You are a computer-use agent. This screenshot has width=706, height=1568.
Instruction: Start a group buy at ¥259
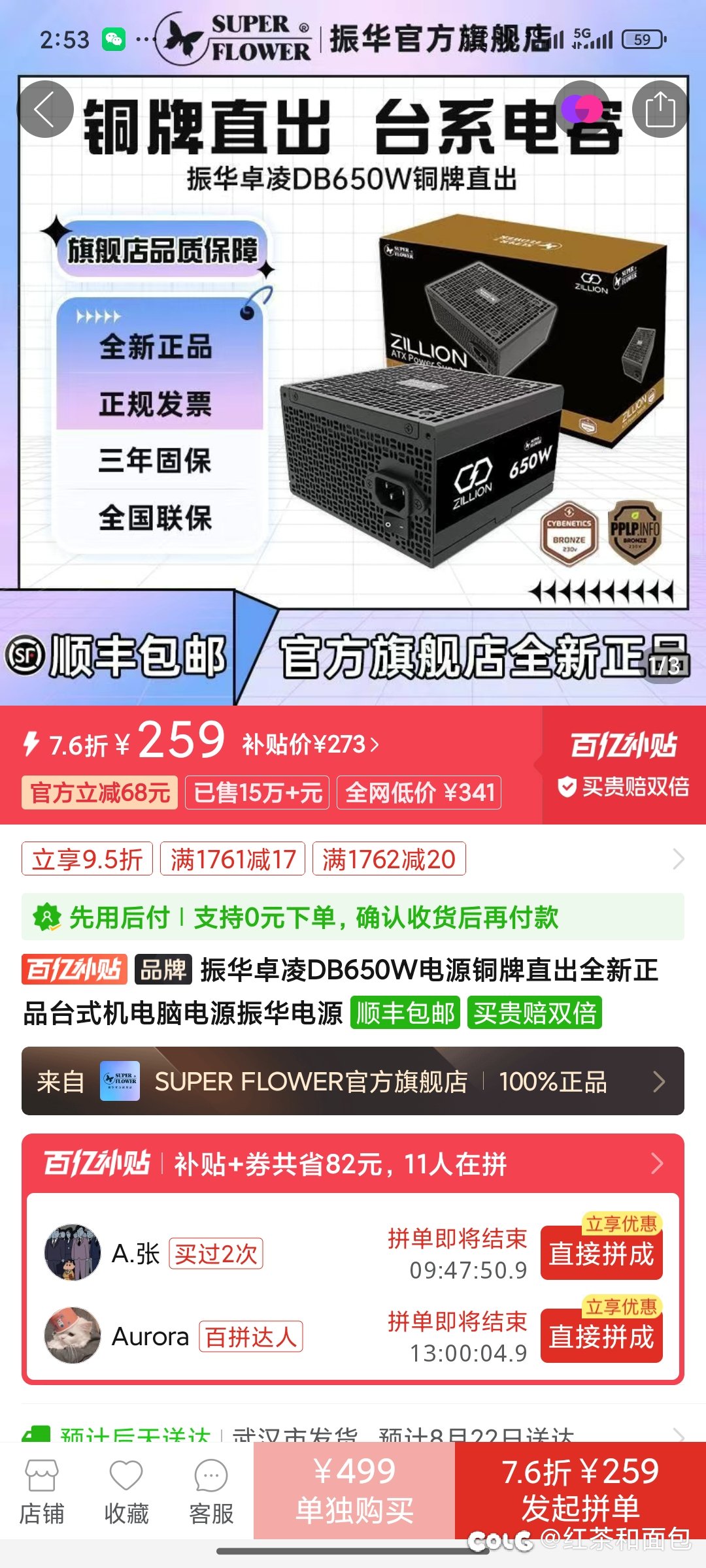tap(580, 1490)
